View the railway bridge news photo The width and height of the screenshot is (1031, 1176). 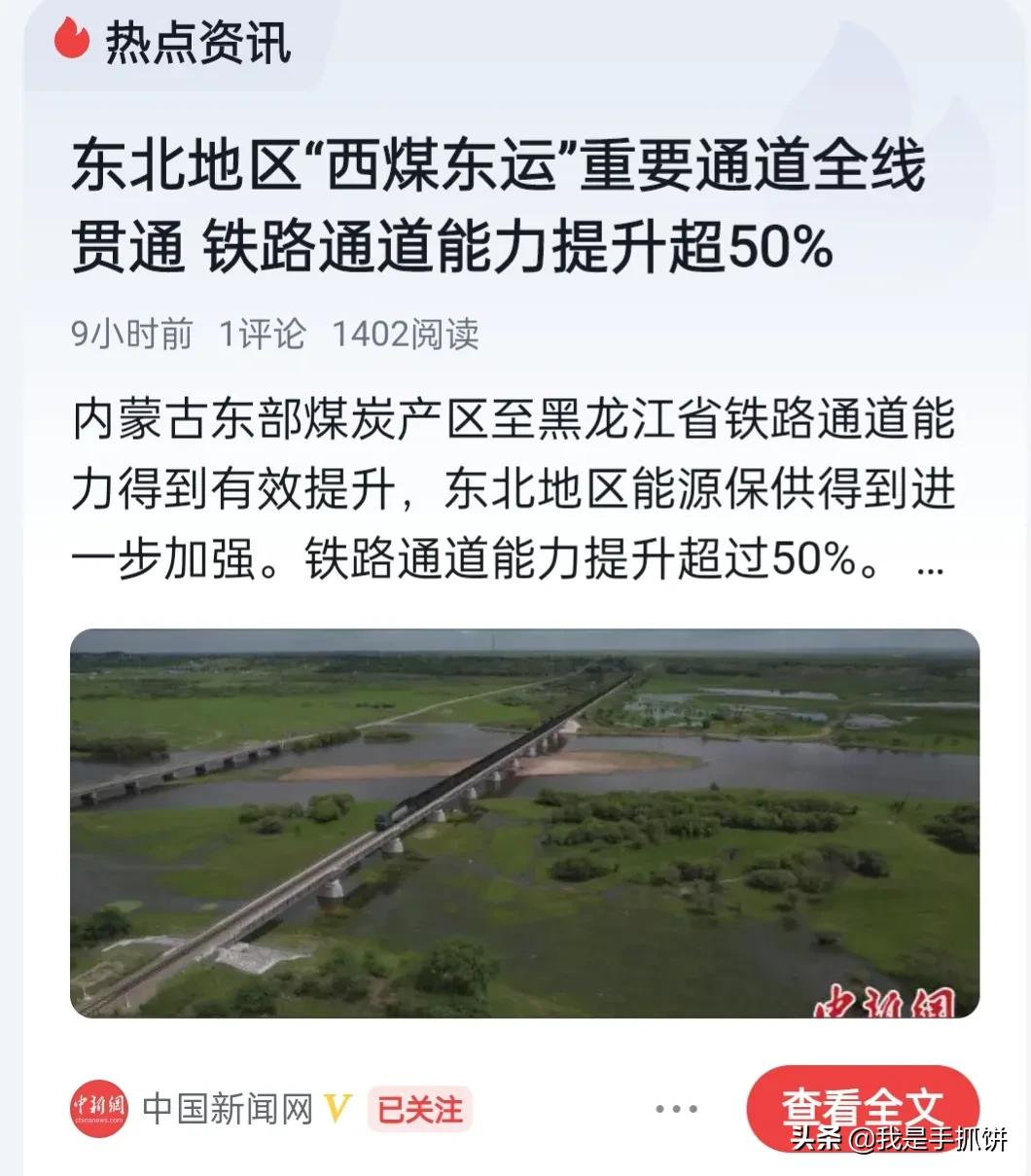(524, 823)
